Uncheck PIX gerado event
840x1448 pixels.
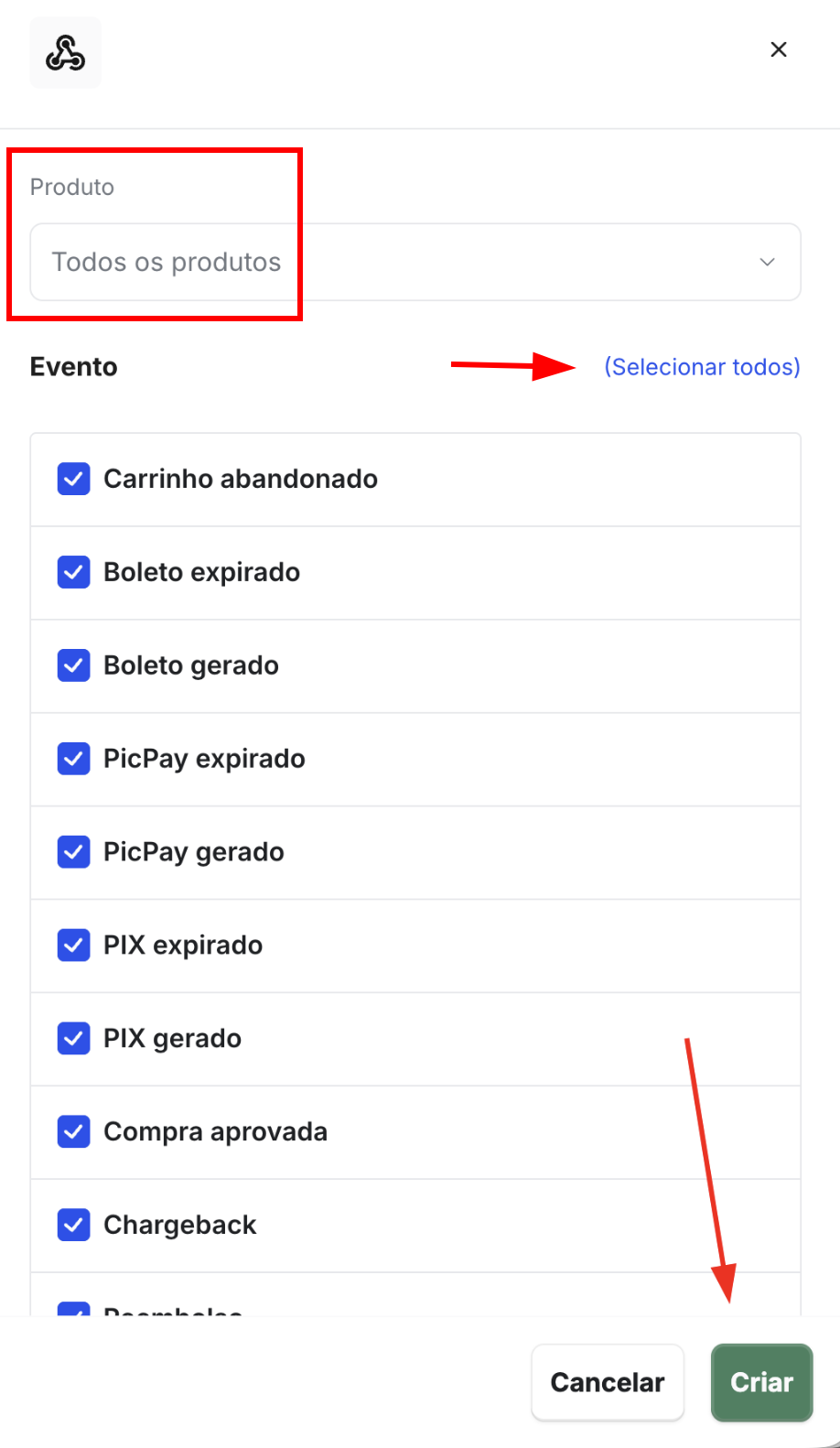tap(74, 1039)
